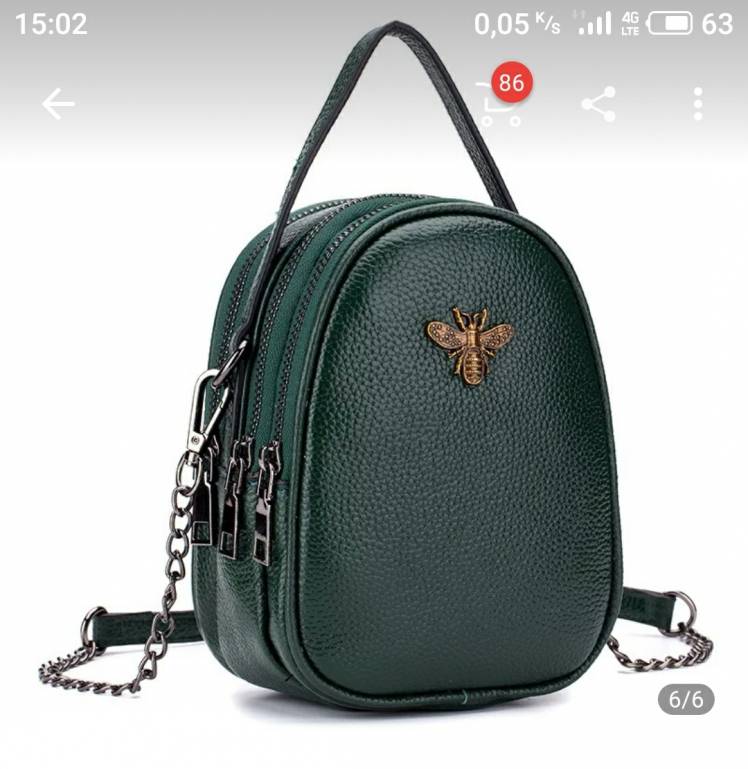Screen dimensions: 748x769
Task: Go back using the arrow icon
Action: click(x=58, y=104)
